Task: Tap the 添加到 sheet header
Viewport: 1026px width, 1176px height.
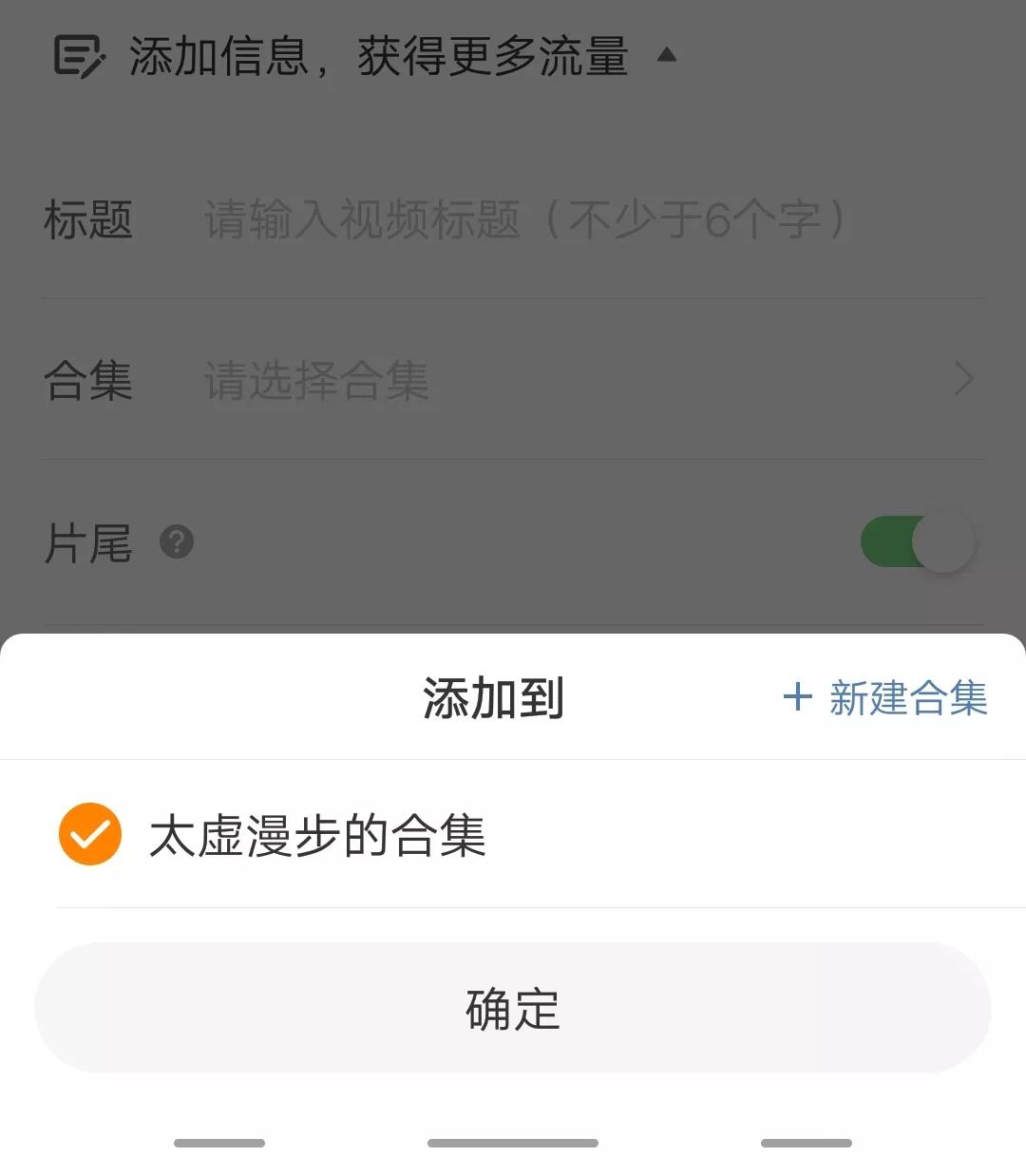Action: pyautogui.click(x=494, y=698)
